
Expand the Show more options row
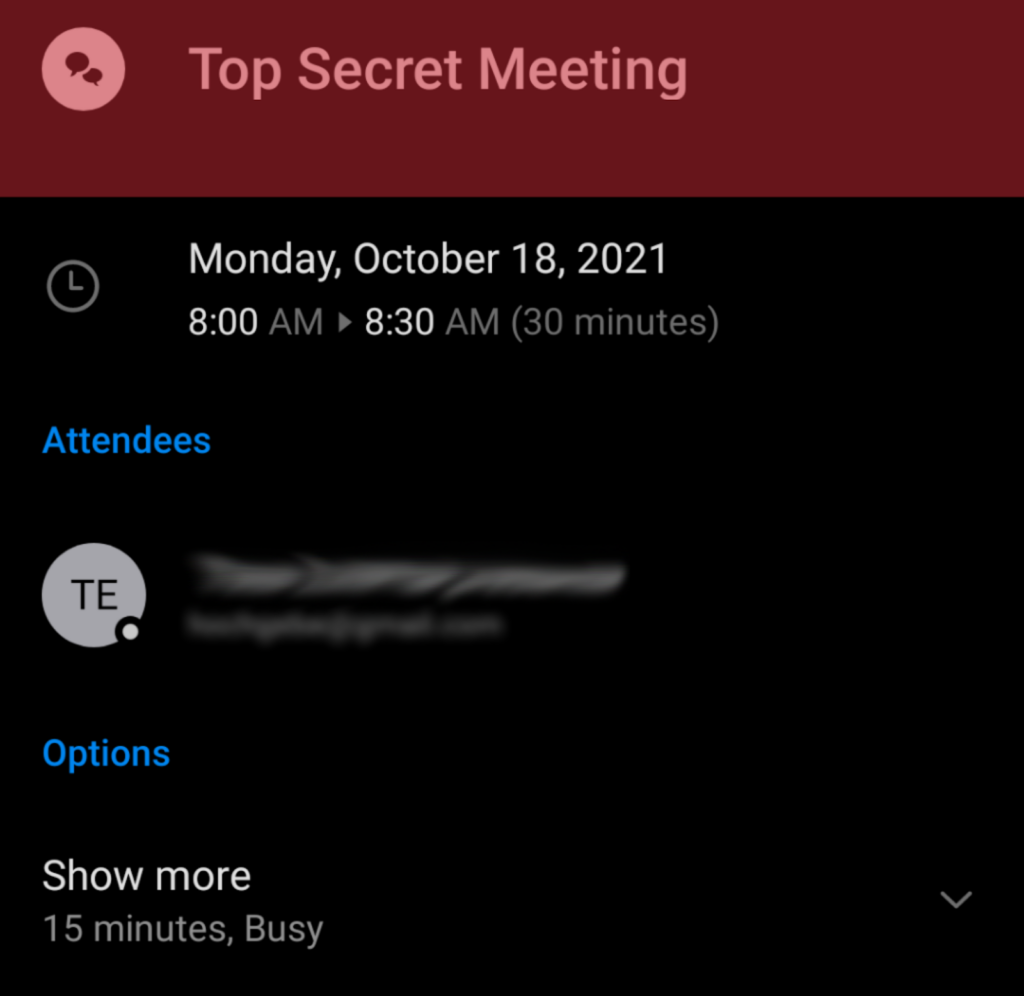[956, 899]
